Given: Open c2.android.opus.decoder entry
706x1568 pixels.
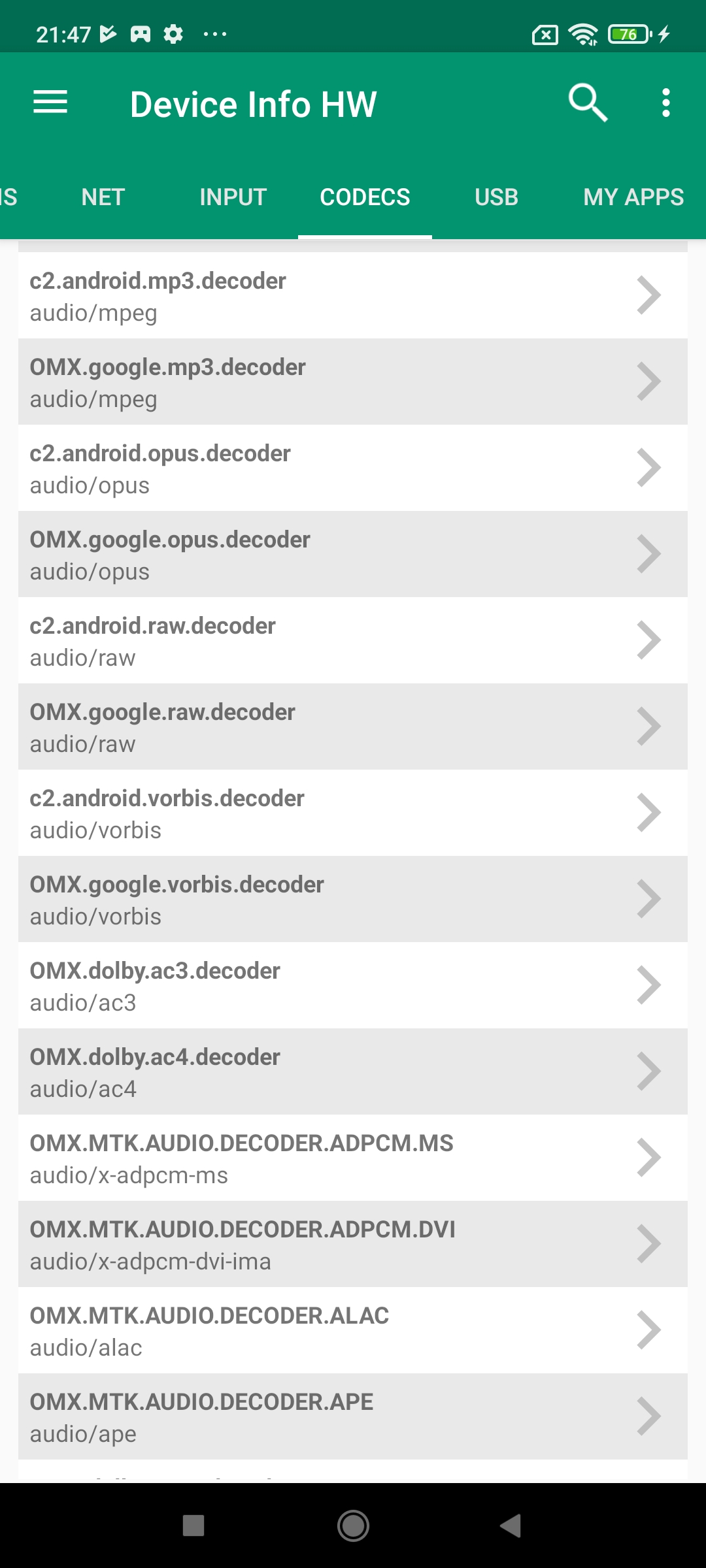Looking at the screenshot, I should 353,468.
